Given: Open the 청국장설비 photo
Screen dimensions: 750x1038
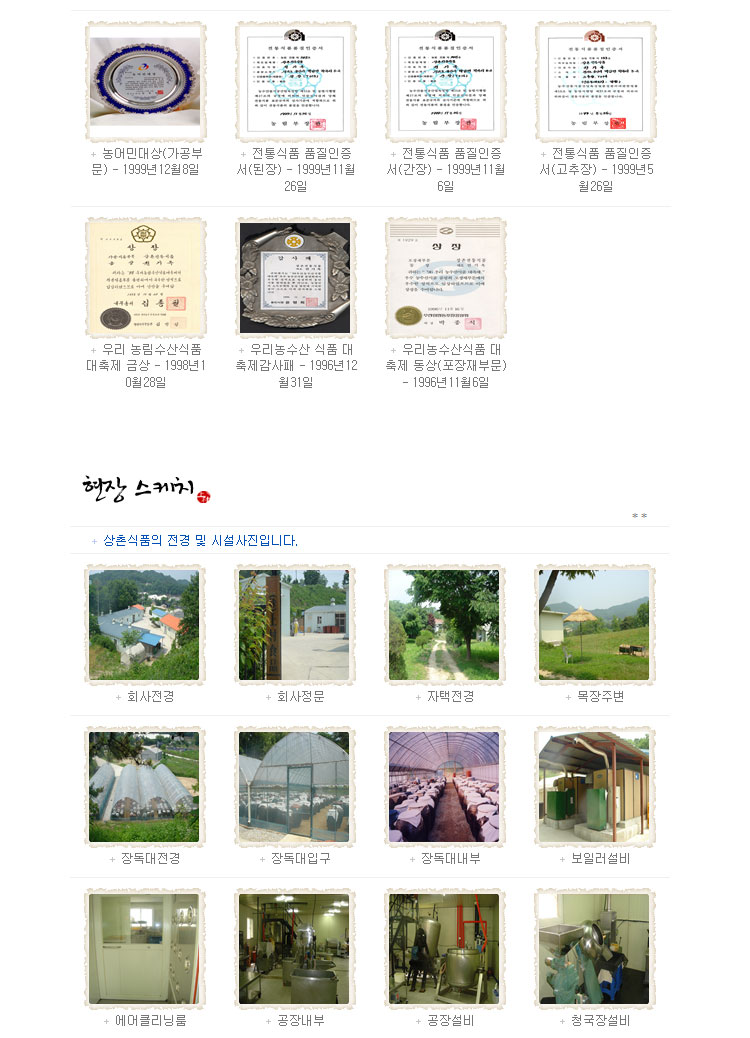Looking at the screenshot, I should click(595, 949).
